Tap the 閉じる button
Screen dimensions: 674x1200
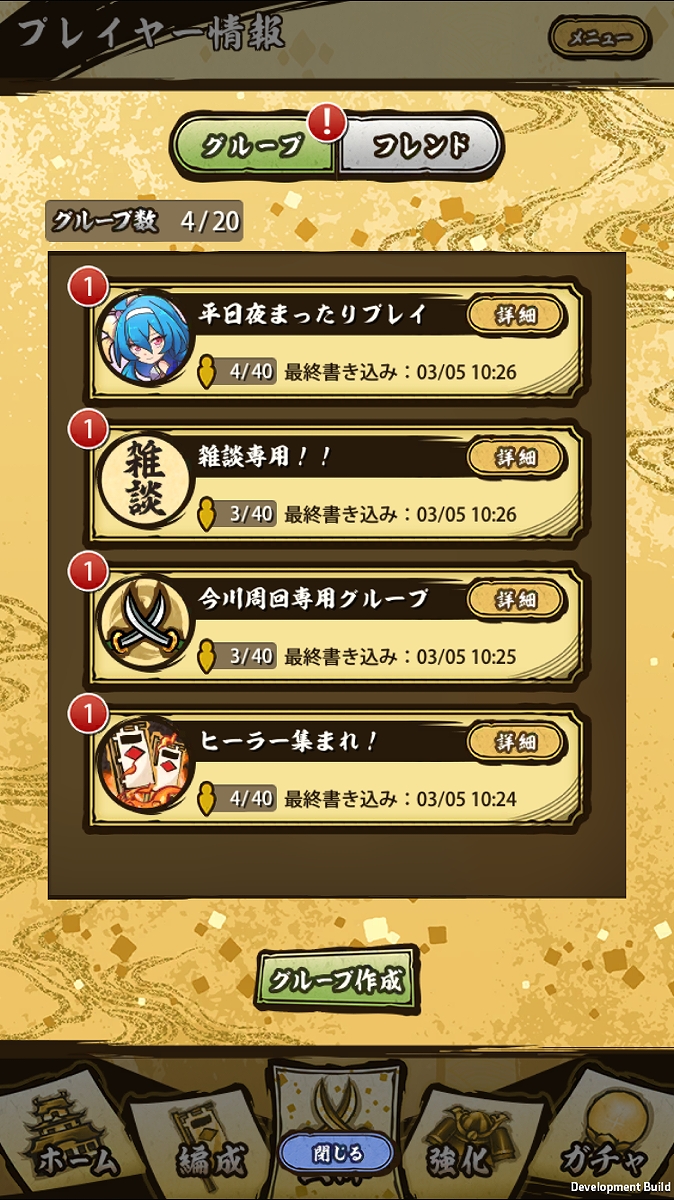coord(337,1153)
